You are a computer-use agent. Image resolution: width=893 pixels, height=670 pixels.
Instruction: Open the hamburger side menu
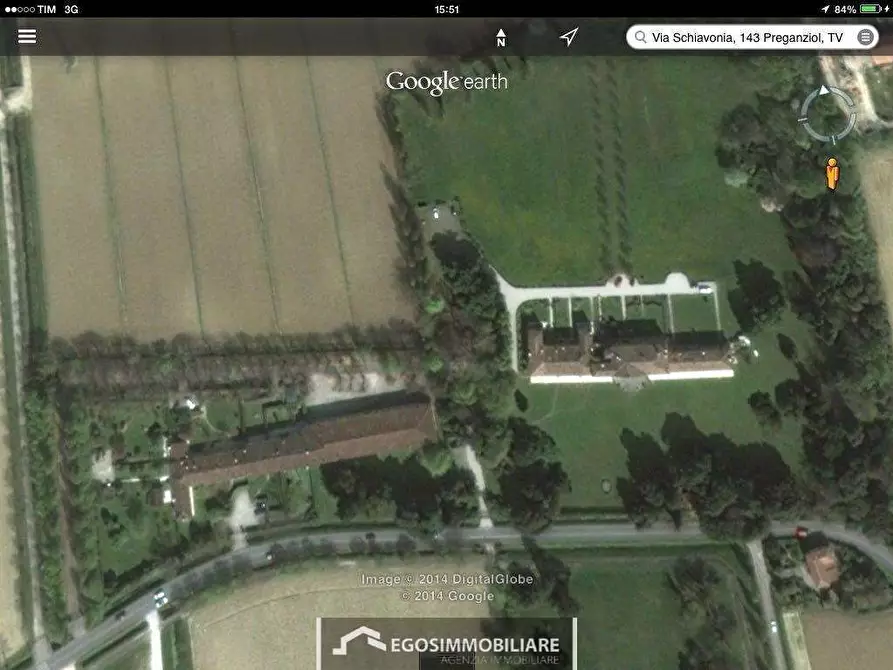pos(27,36)
